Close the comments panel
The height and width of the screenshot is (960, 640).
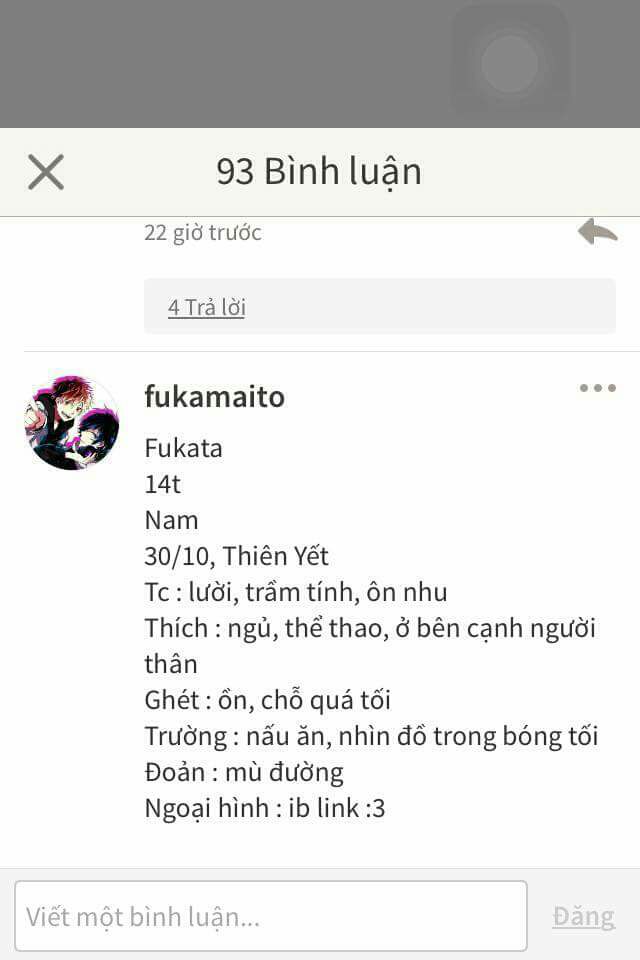click(x=46, y=172)
